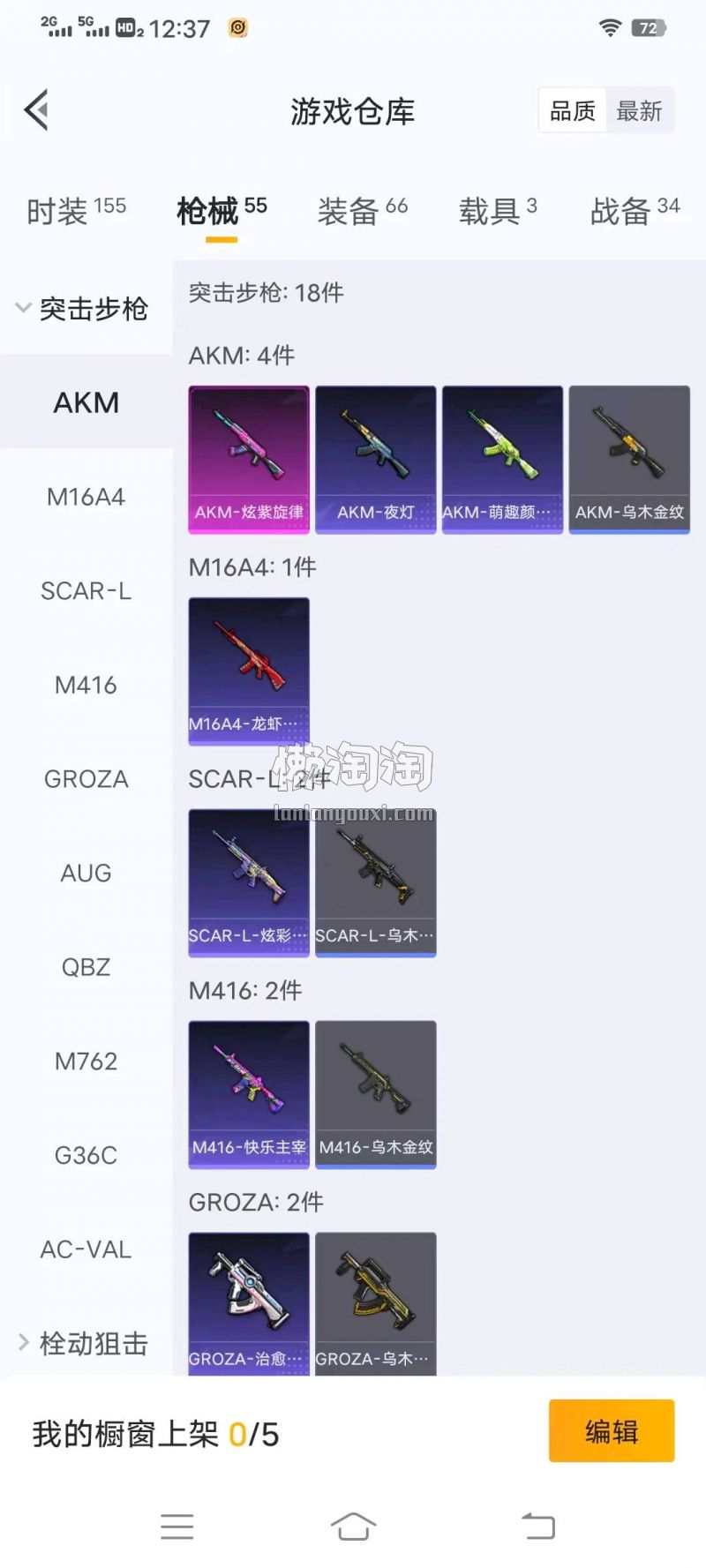706x1568 pixels.
Task: Go to the system home screen
Action: [353, 1526]
